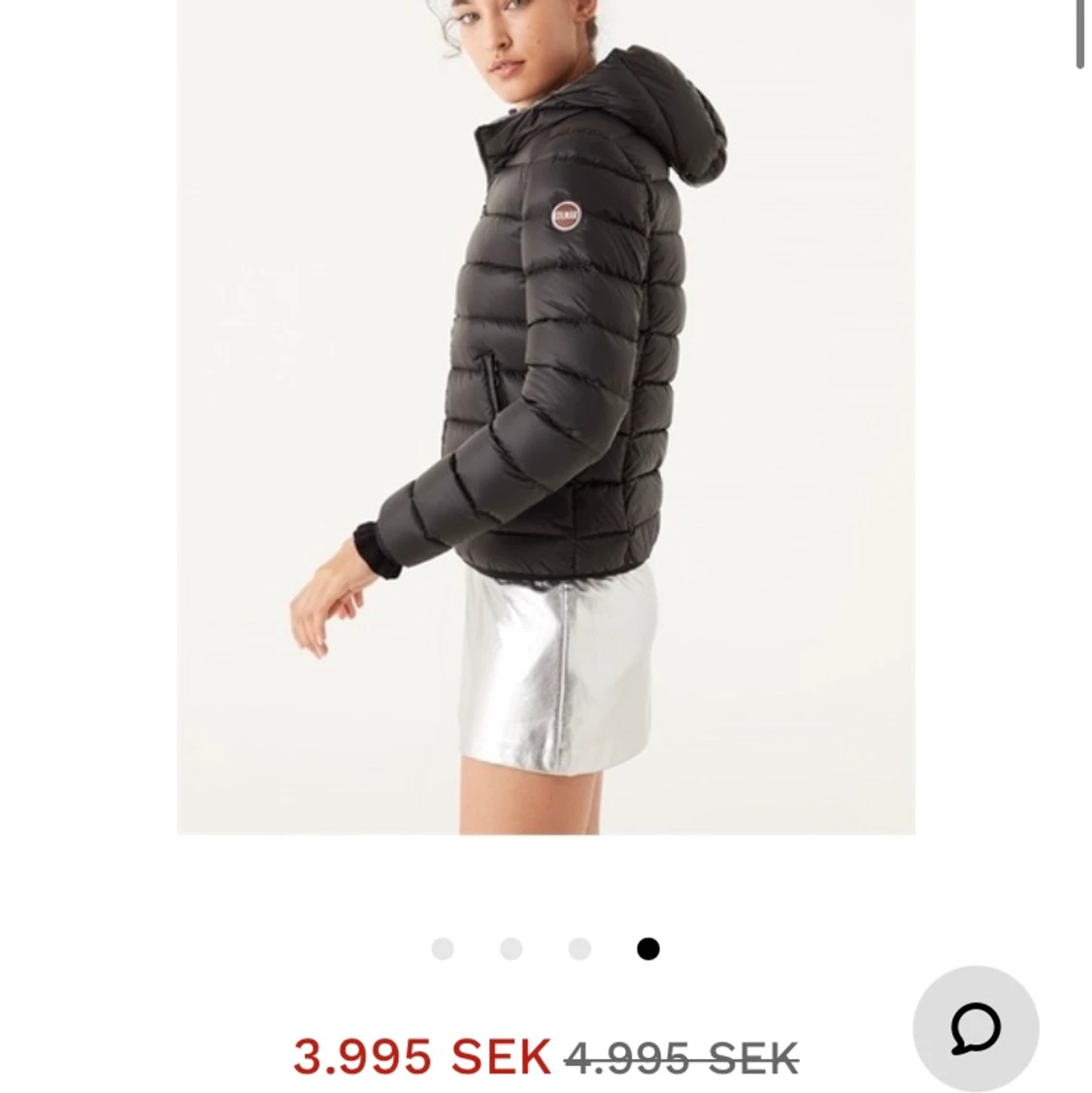The image size is (1092, 1093).
Task: Open the black puffer jacket product photo
Action: pos(546,417)
